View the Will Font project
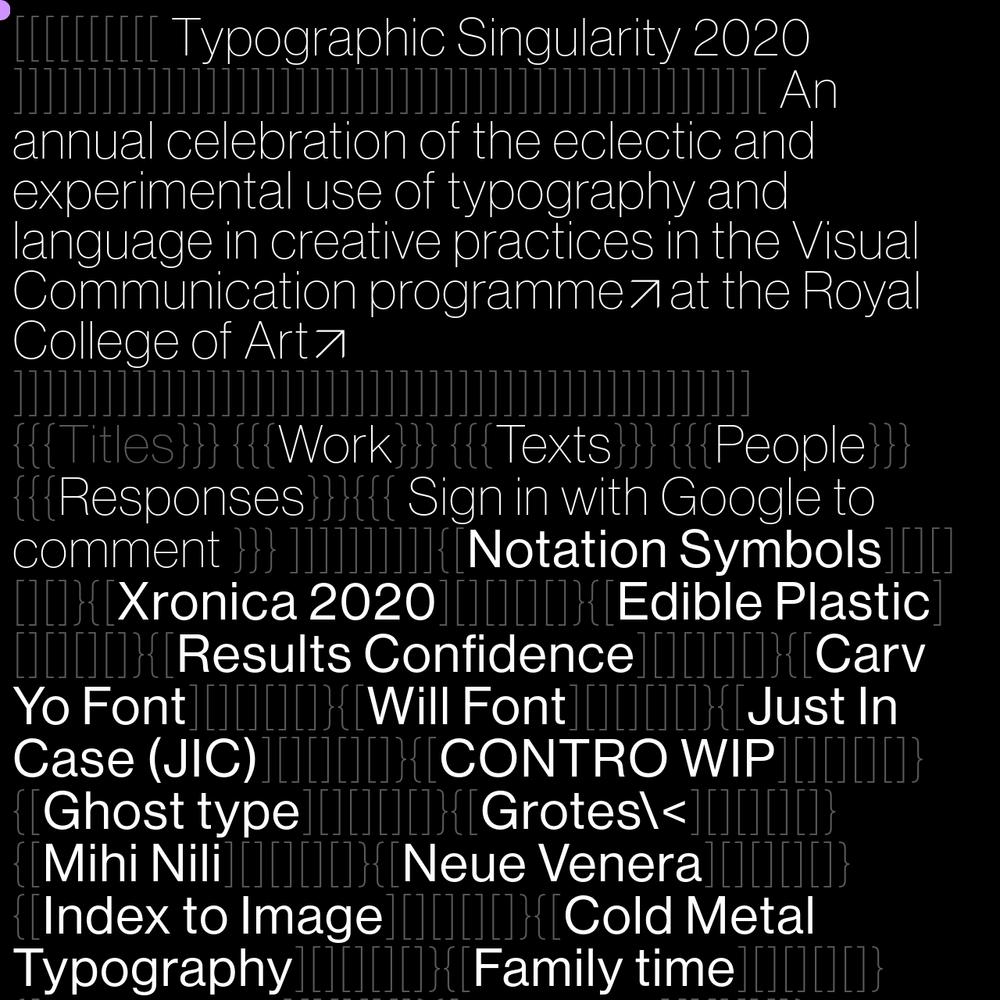Viewport: 1000px width, 1000px height. click(467, 707)
